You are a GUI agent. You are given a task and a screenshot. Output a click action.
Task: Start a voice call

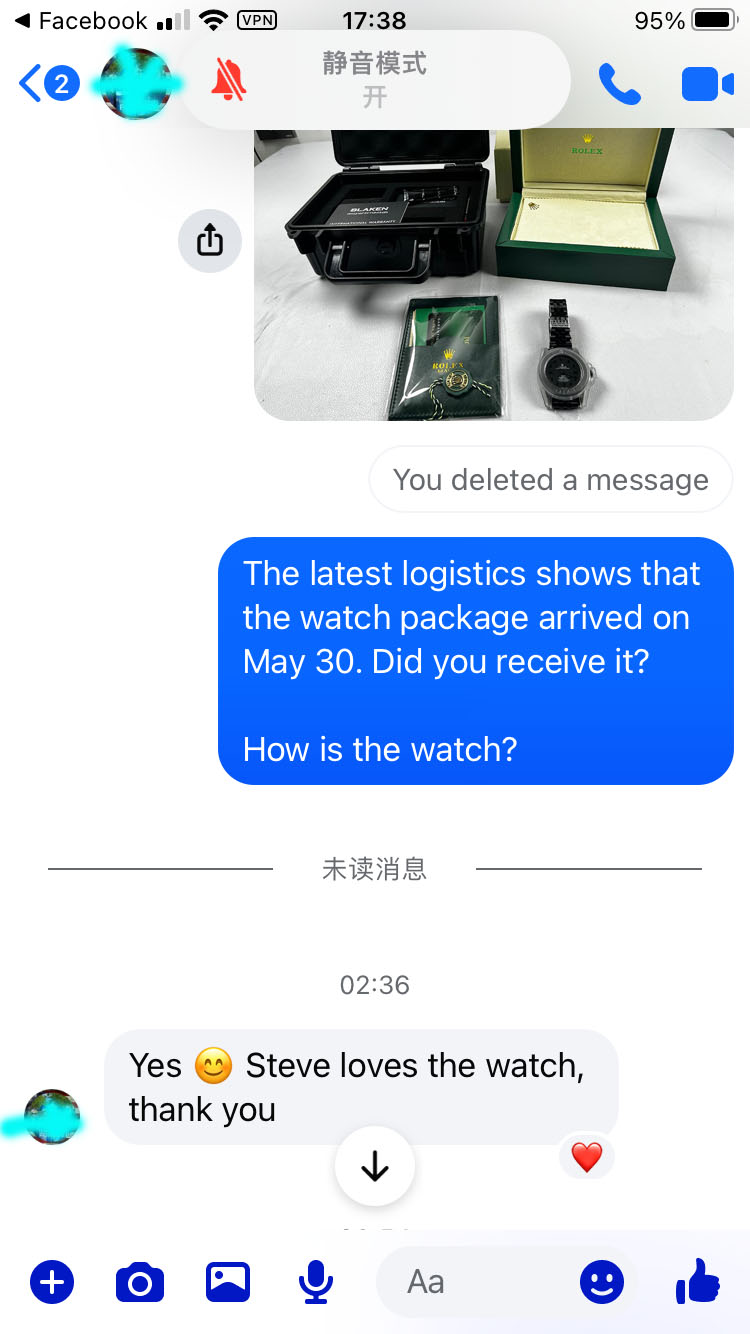point(619,84)
